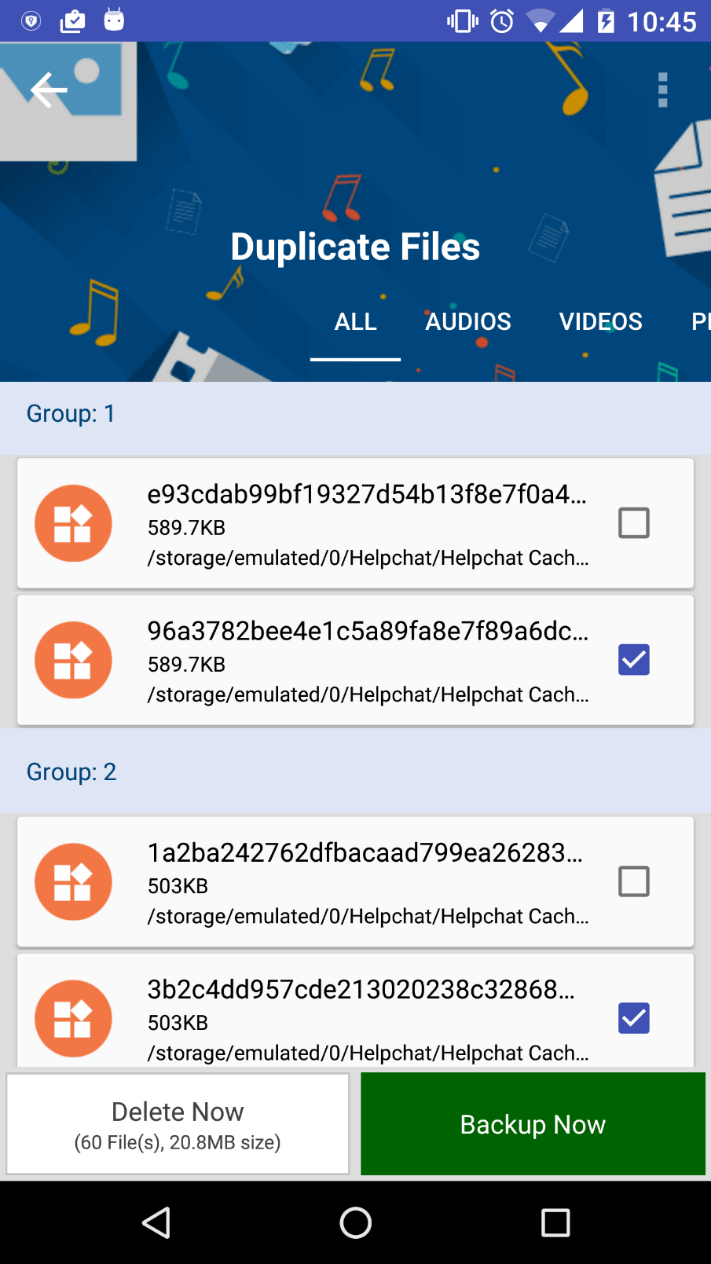Switch to the AUDIOS tab
Viewport: 711px width, 1264px height.
468,322
